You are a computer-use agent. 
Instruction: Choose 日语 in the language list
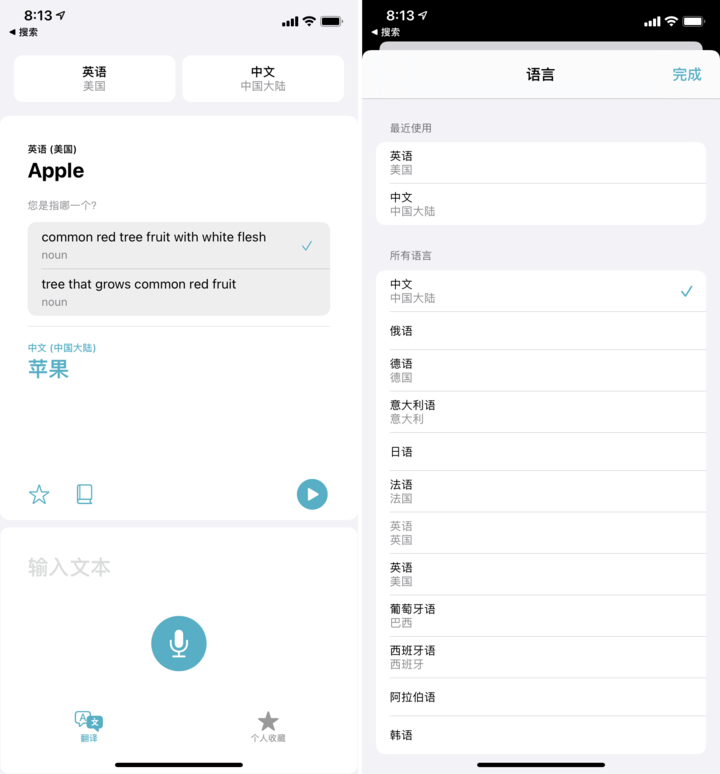coord(540,452)
